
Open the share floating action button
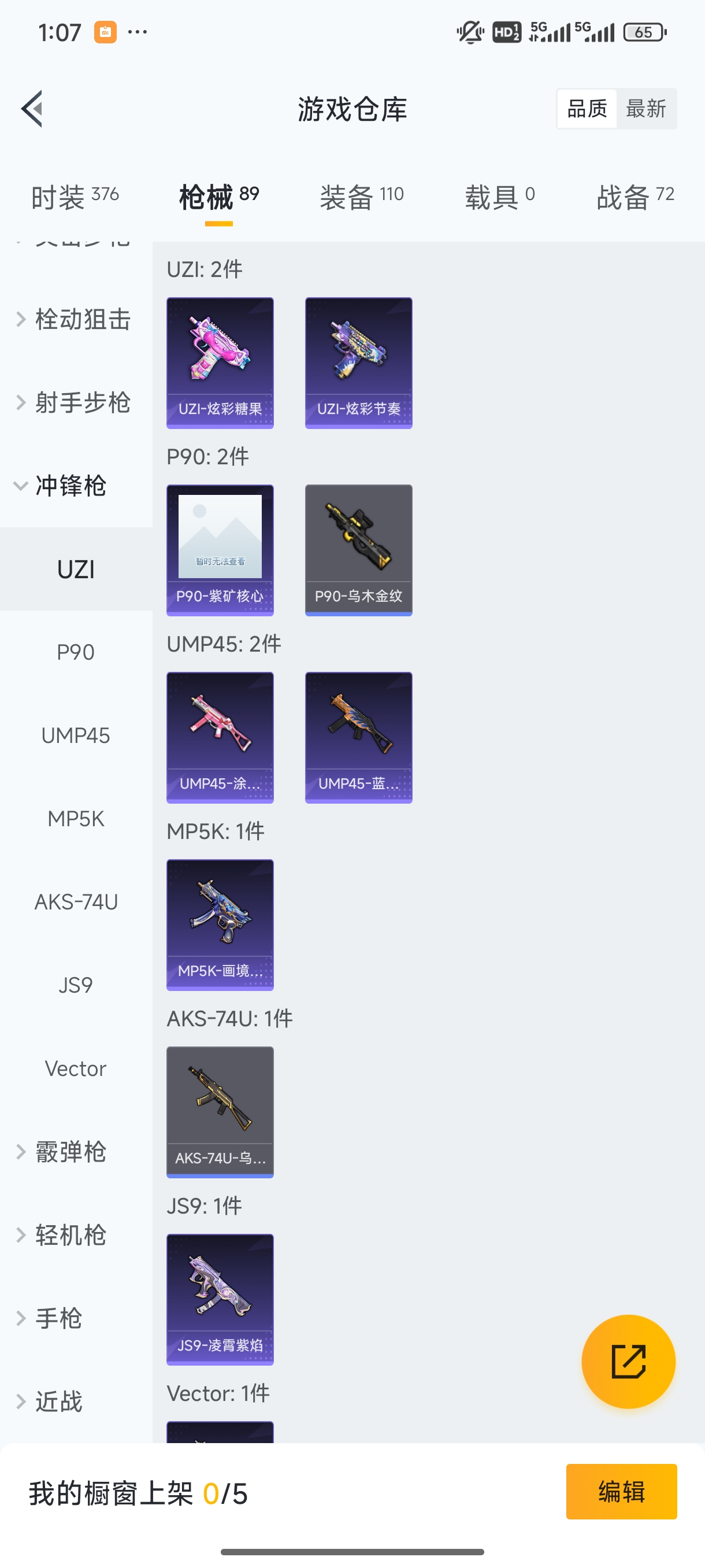pos(629,1362)
